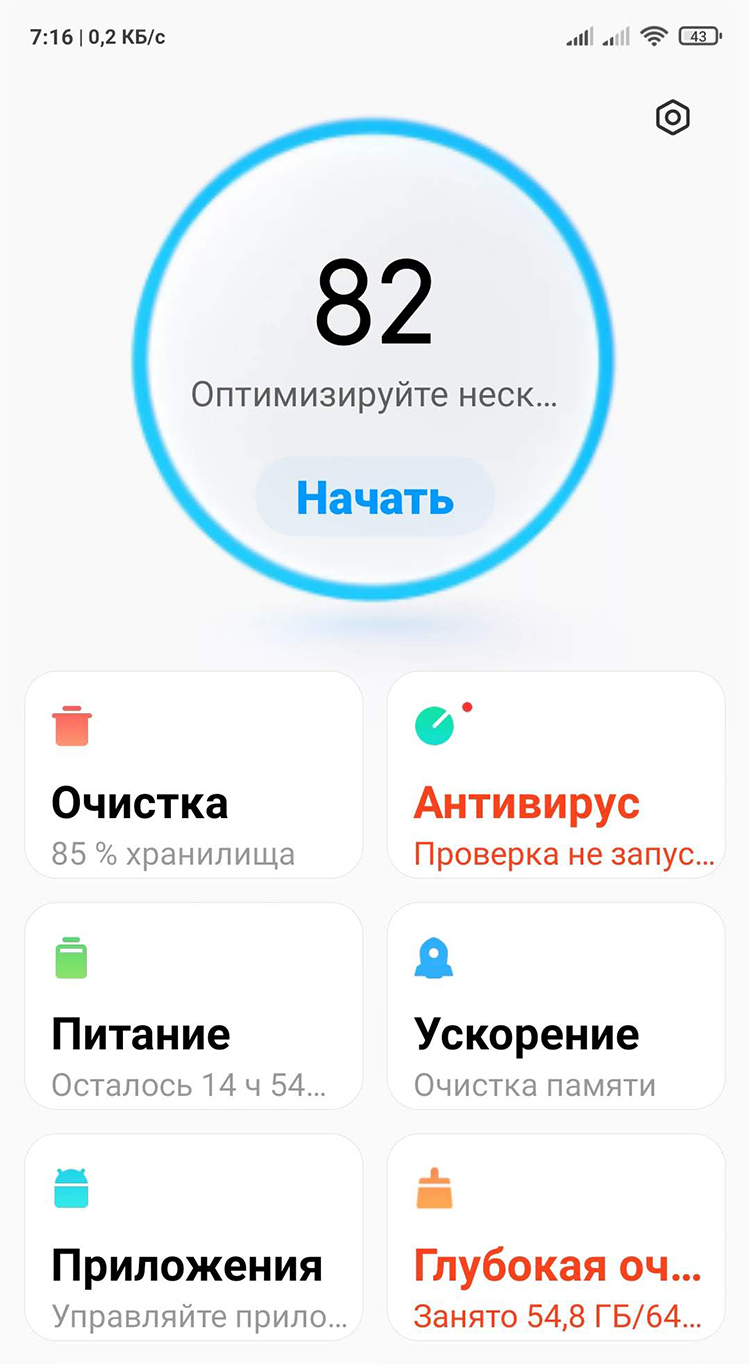Tap the Начать button to start optimization
The width and height of the screenshot is (750, 1364).
(375, 497)
